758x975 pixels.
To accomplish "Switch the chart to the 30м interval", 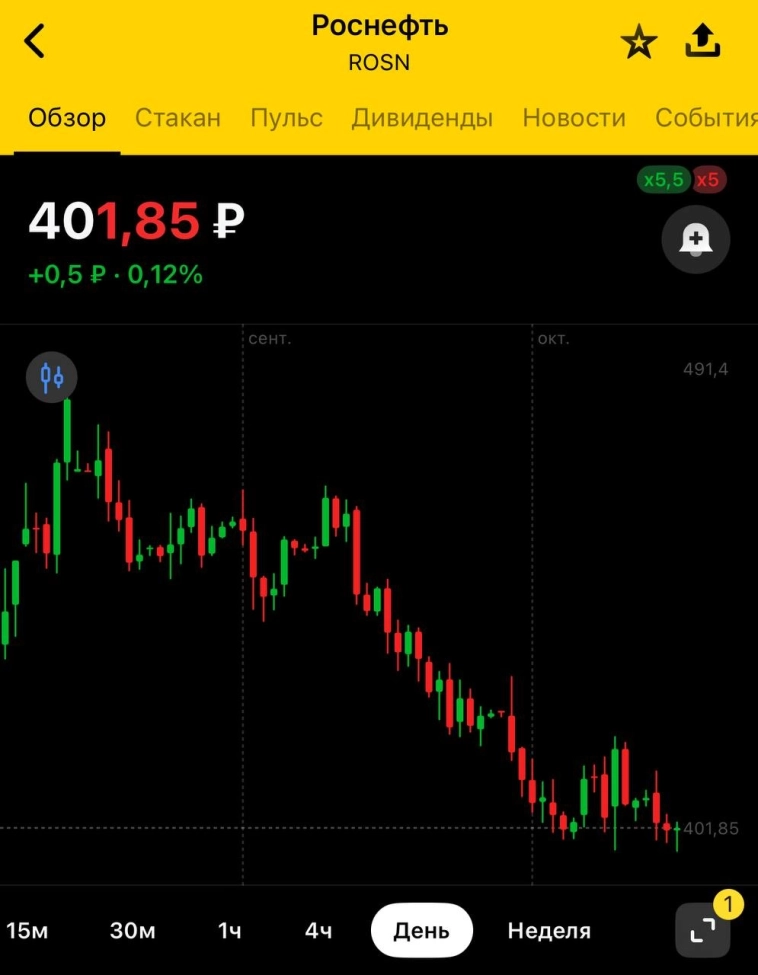I will 132,931.
